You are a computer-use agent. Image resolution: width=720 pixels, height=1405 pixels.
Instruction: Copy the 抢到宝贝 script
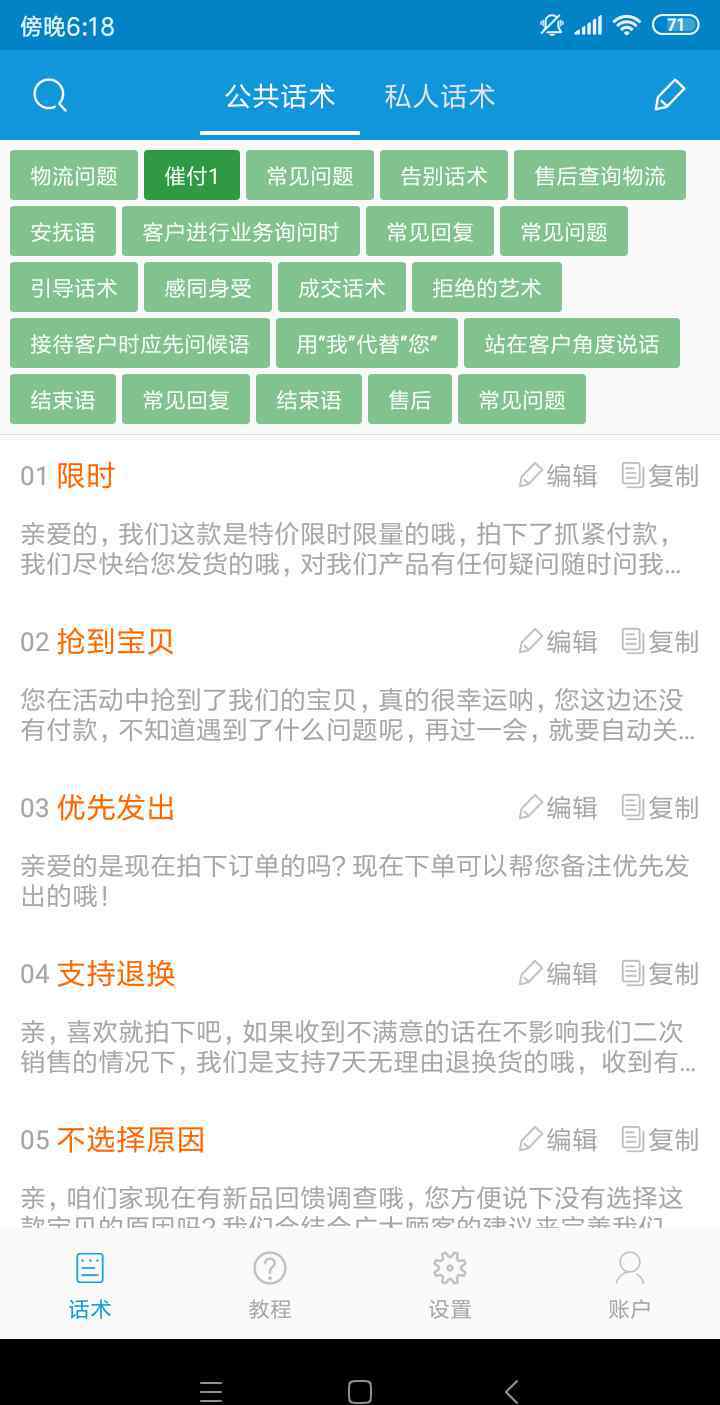pyautogui.click(x=660, y=642)
